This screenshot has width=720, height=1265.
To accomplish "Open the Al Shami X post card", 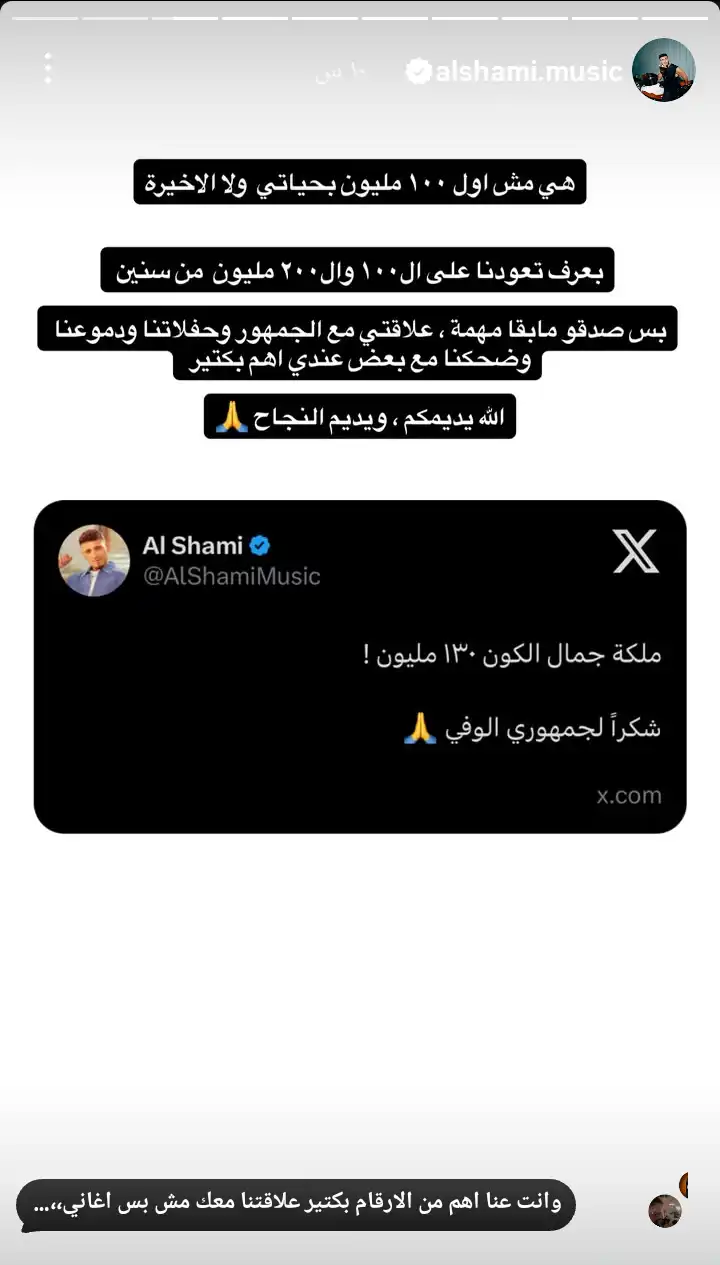I will 360,666.
